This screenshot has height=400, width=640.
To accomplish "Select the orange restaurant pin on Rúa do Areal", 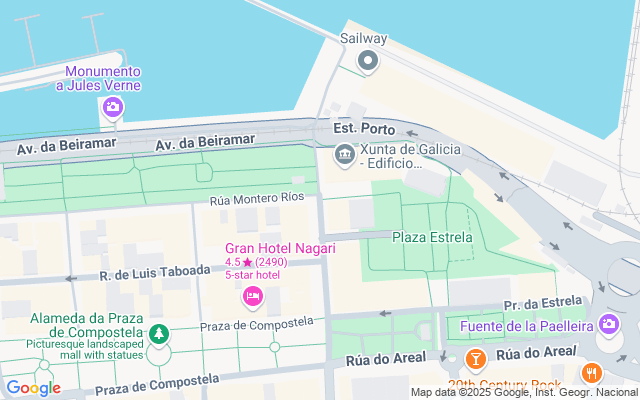I will tap(591, 373).
